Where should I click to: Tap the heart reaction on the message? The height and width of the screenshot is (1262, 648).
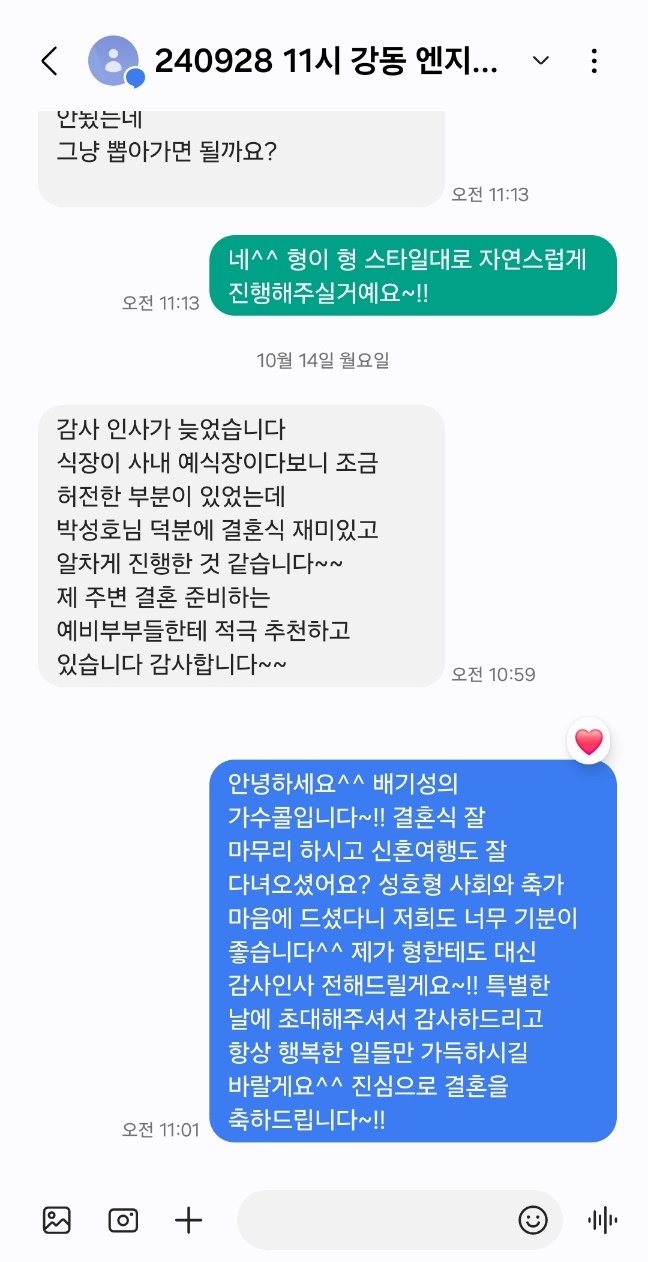pyautogui.click(x=589, y=742)
